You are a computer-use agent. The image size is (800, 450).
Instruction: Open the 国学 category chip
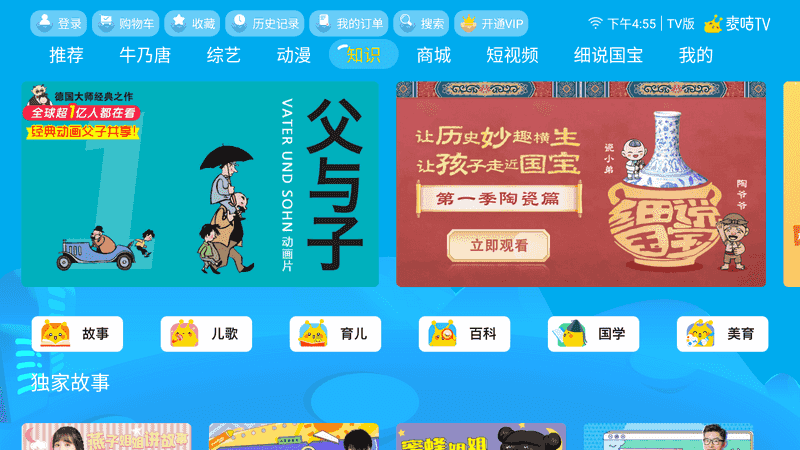[x=593, y=334]
